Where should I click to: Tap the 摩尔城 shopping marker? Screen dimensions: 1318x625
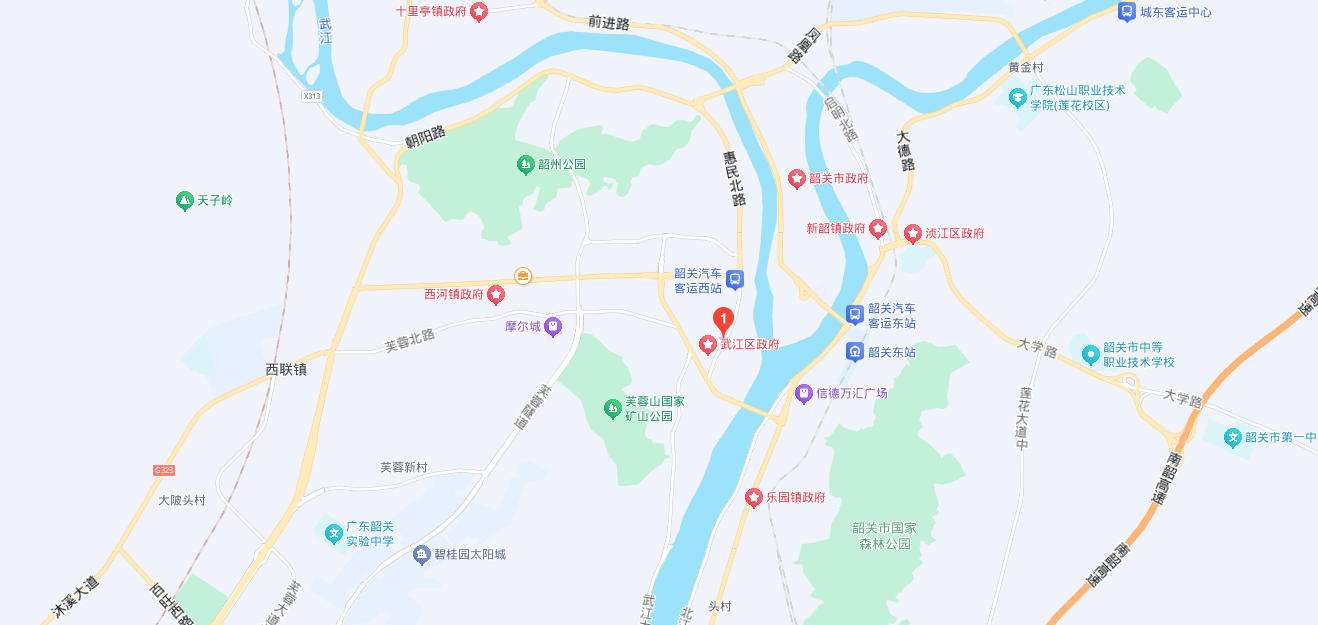click(553, 327)
